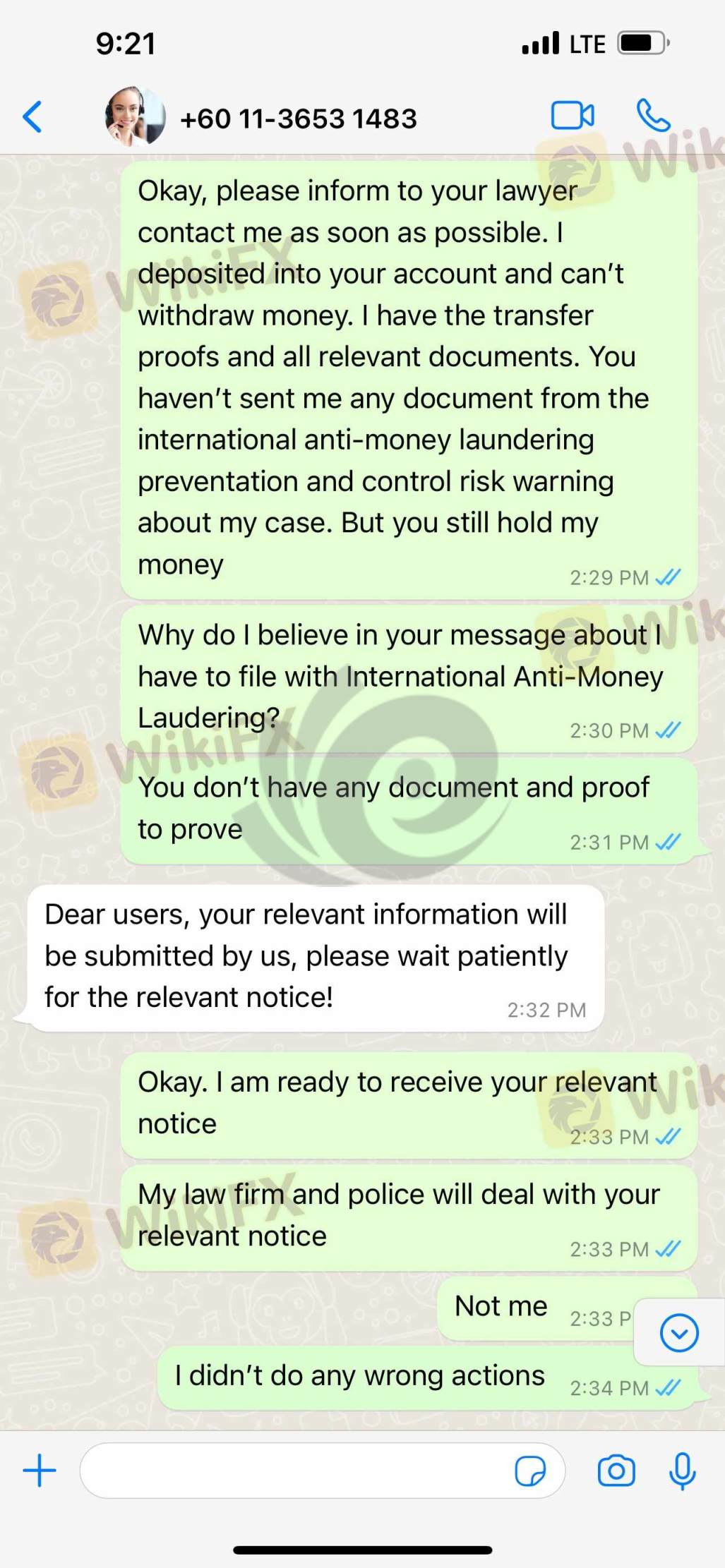The height and width of the screenshot is (1568, 725).
Task: Open the attachment plus menu
Action: click(x=40, y=1471)
